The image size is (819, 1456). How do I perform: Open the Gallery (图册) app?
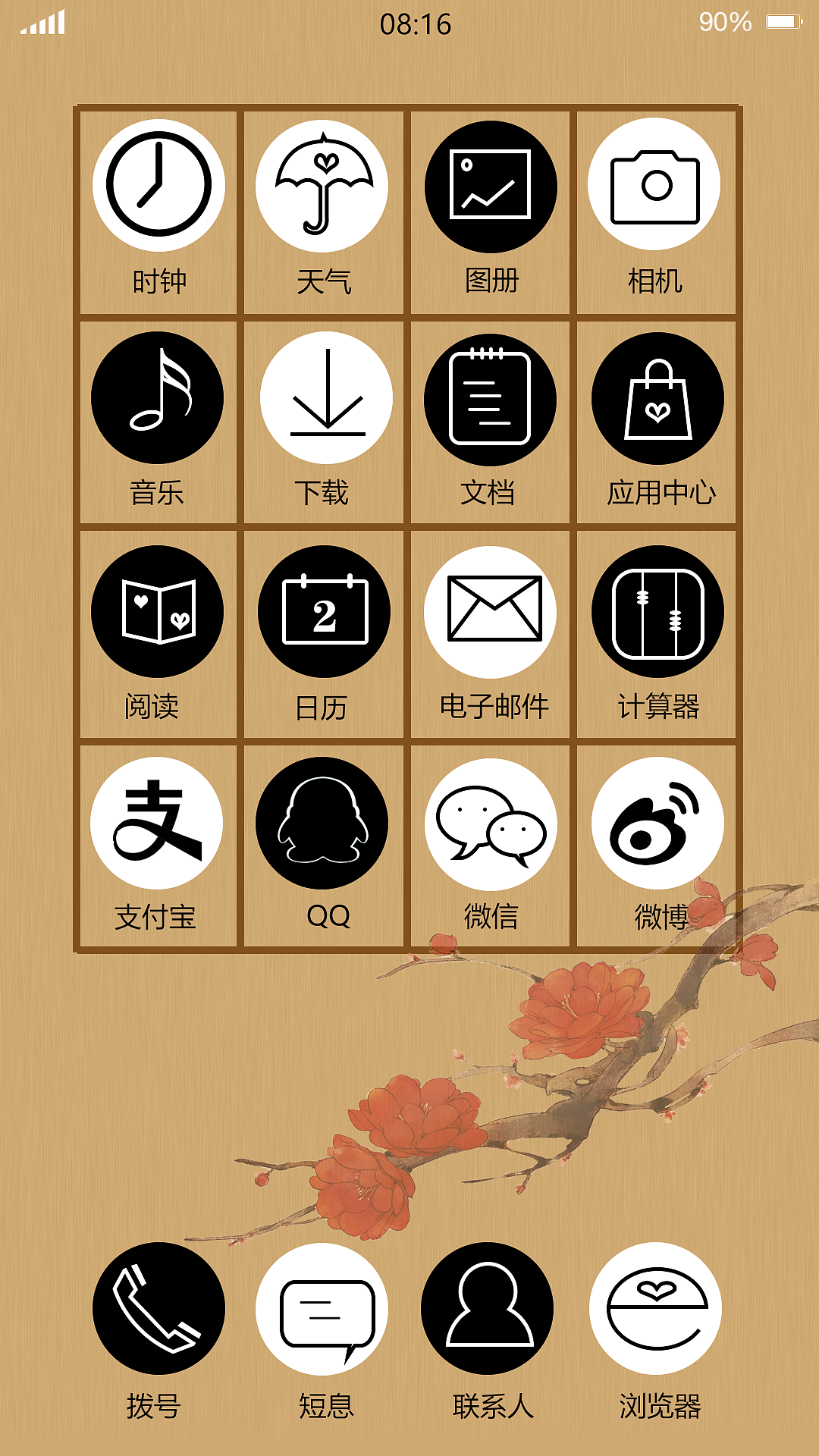[x=491, y=186]
